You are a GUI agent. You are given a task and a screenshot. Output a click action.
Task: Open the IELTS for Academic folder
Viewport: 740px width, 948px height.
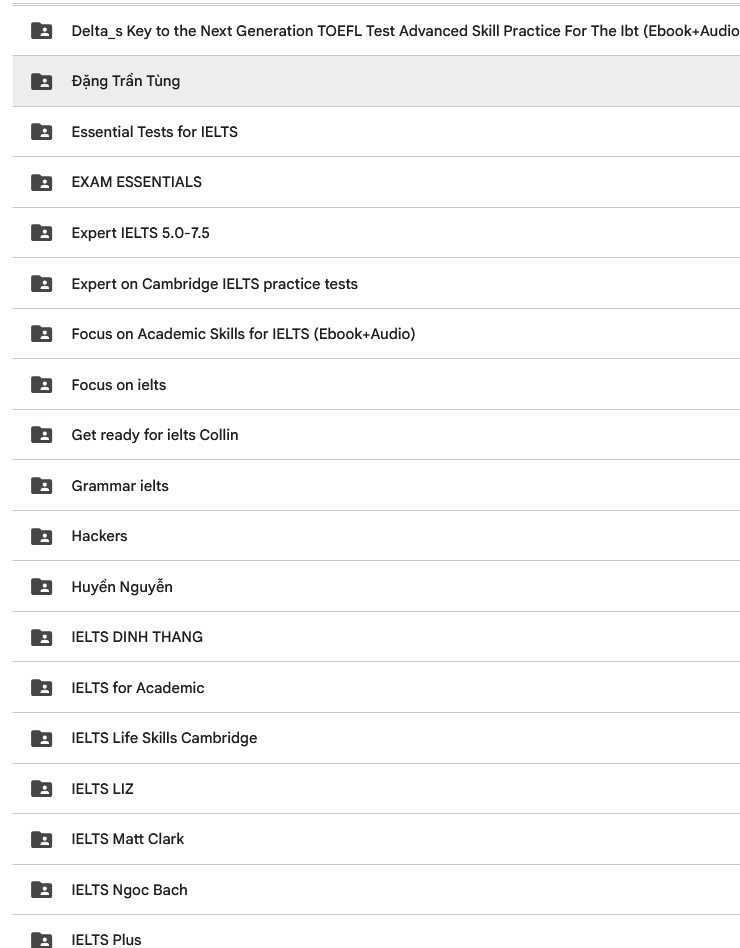pyautogui.click(x=137, y=688)
